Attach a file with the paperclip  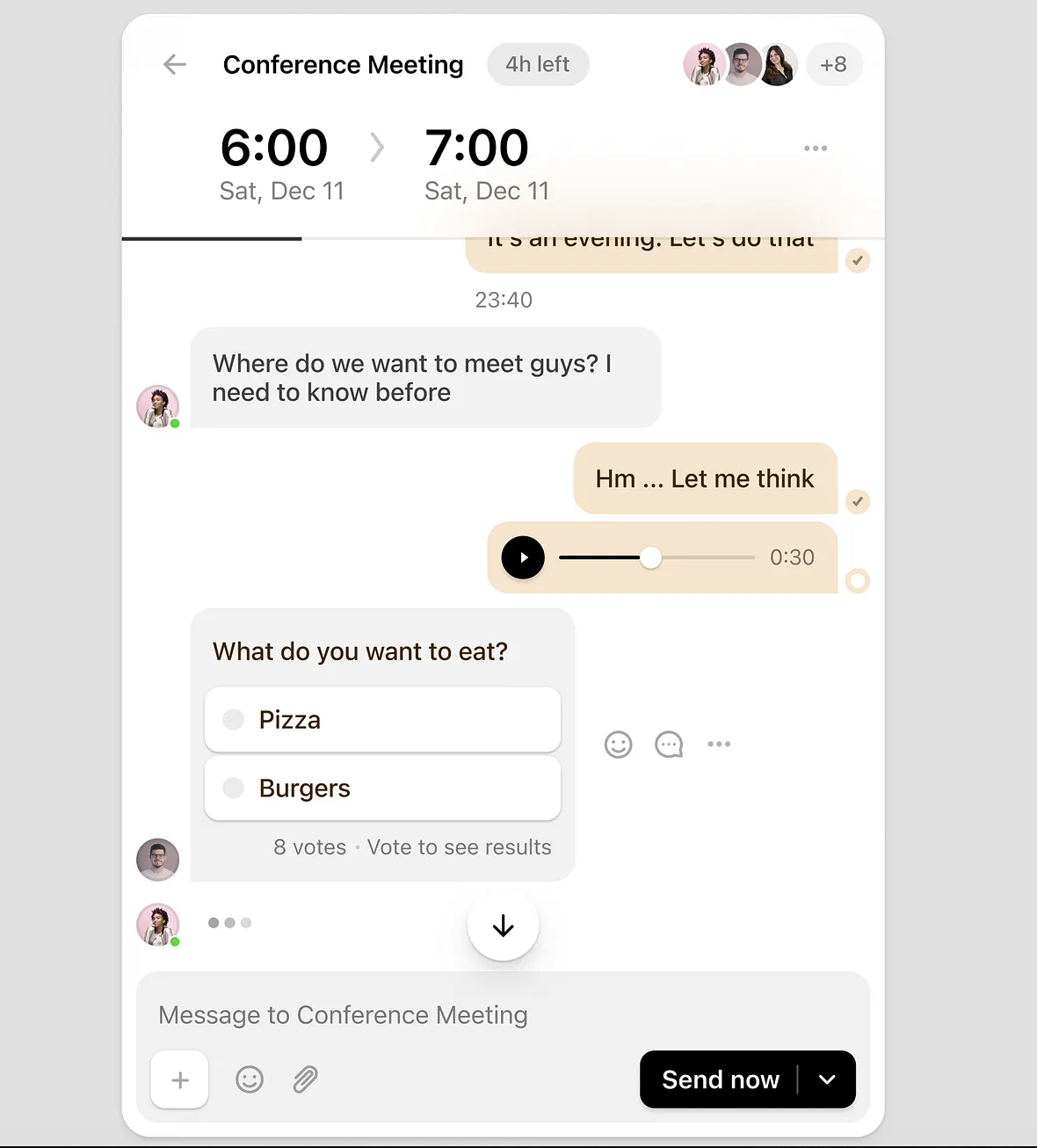pyautogui.click(x=305, y=1079)
